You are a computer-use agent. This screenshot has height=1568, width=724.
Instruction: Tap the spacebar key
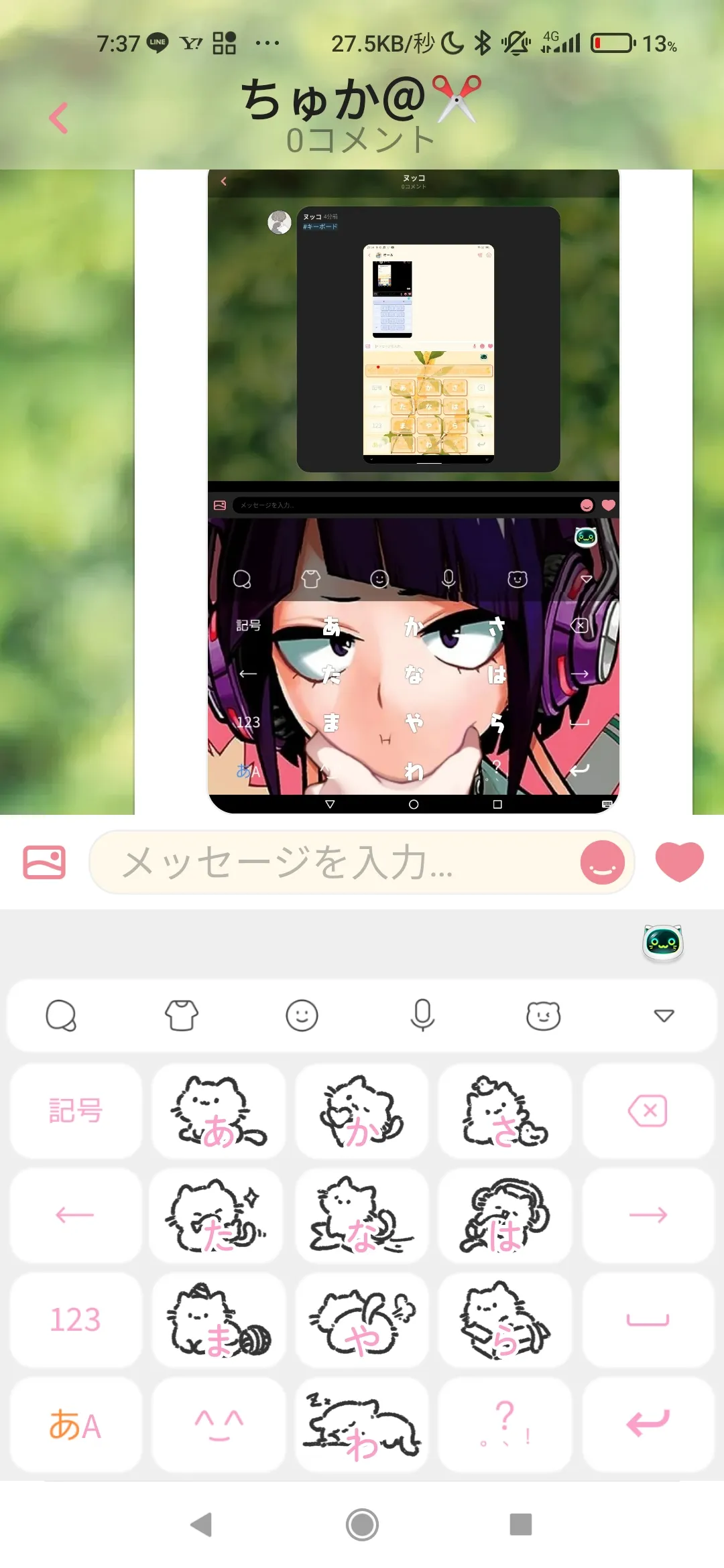[648, 1320]
